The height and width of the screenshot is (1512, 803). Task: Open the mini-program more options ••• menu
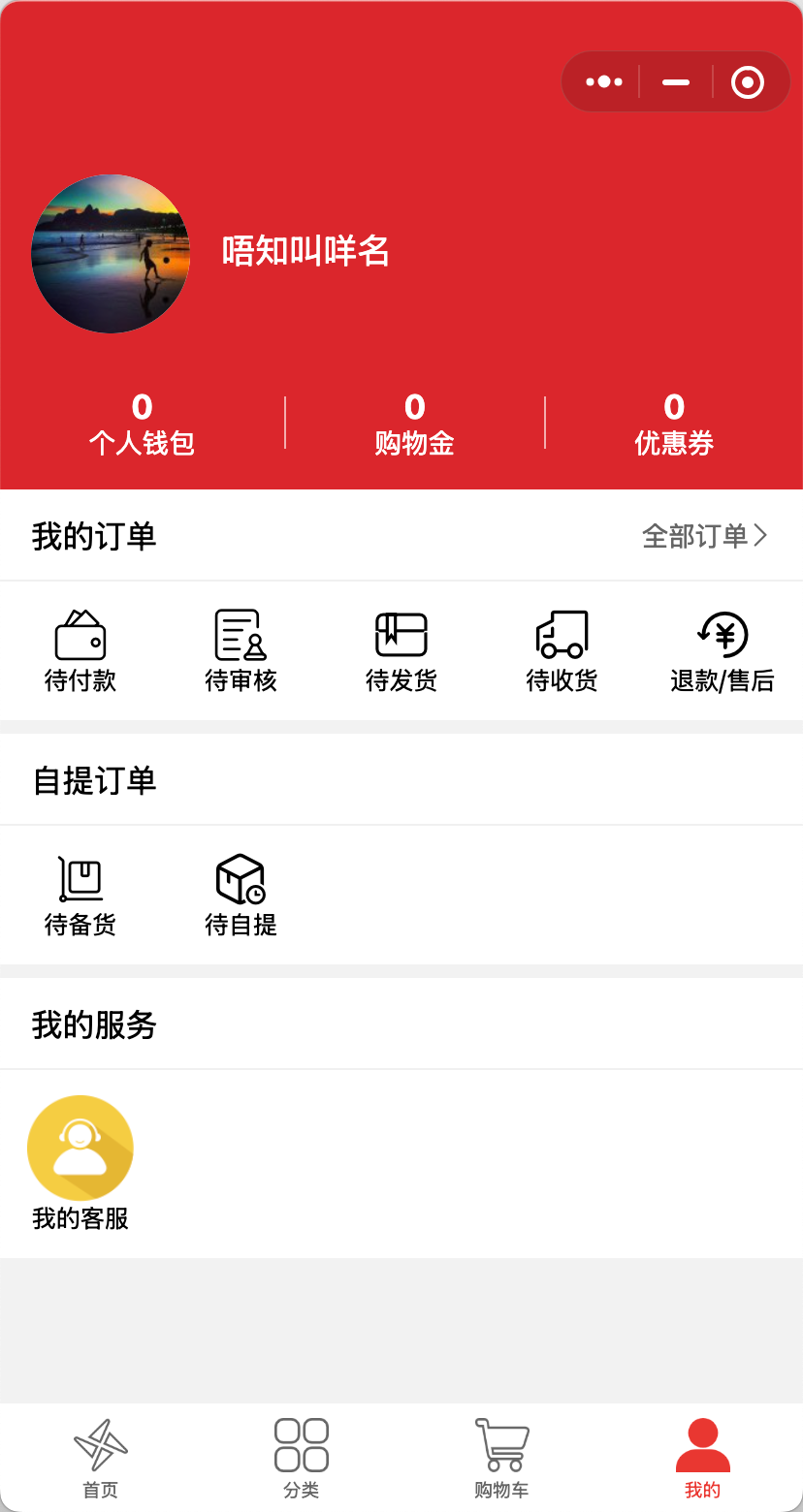click(603, 81)
